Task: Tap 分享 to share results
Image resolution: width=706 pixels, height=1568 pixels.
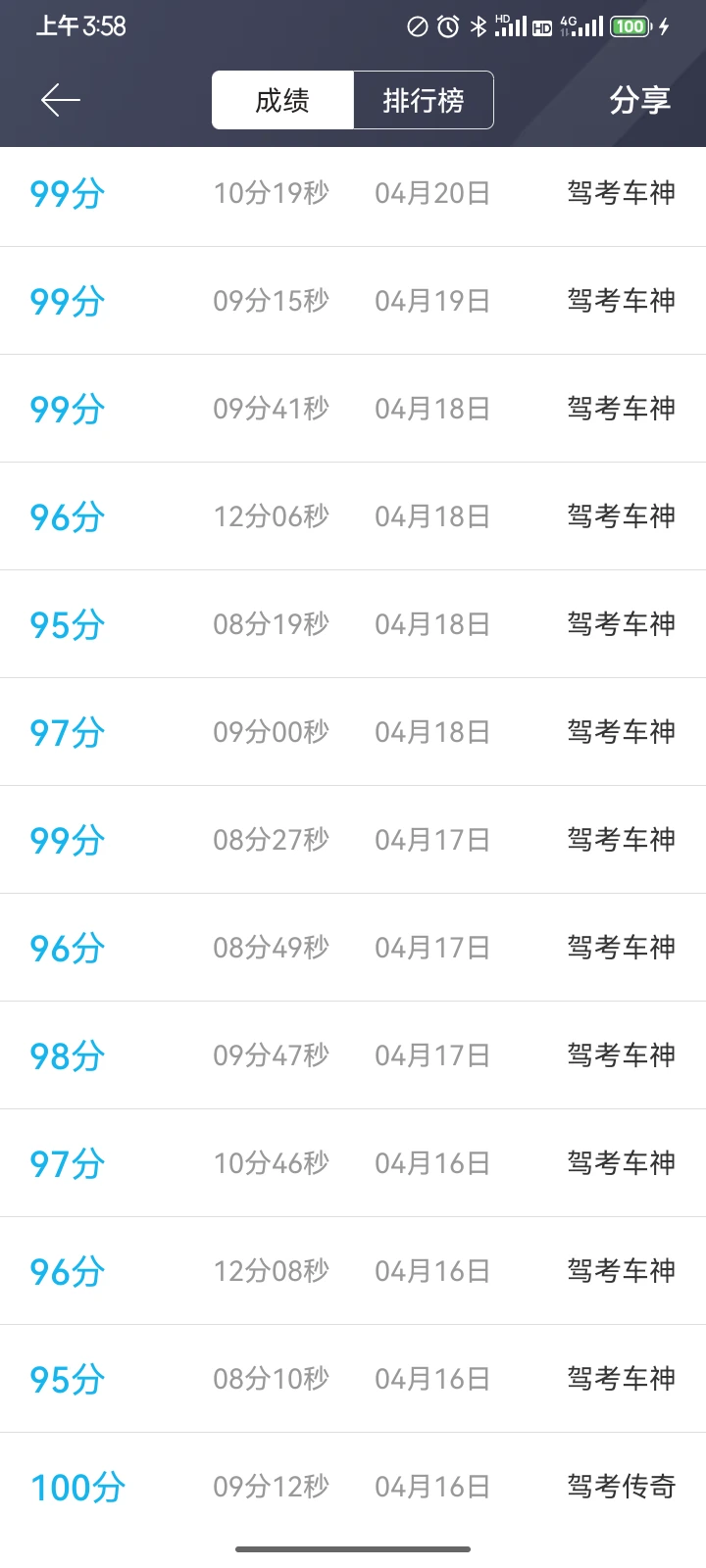Action: pyautogui.click(x=640, y=100)
